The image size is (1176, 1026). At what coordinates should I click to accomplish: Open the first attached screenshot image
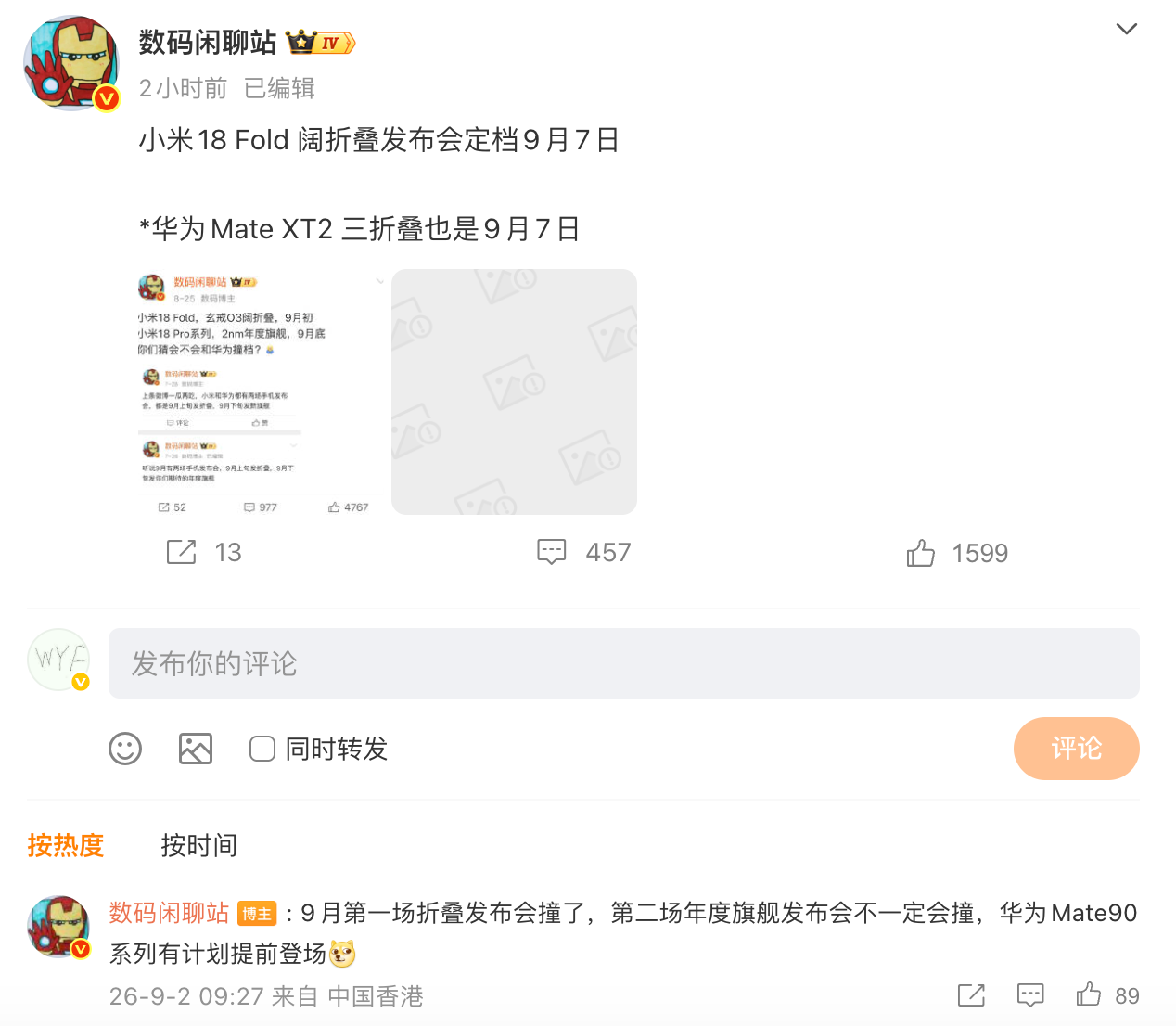[x=262, y=391]
